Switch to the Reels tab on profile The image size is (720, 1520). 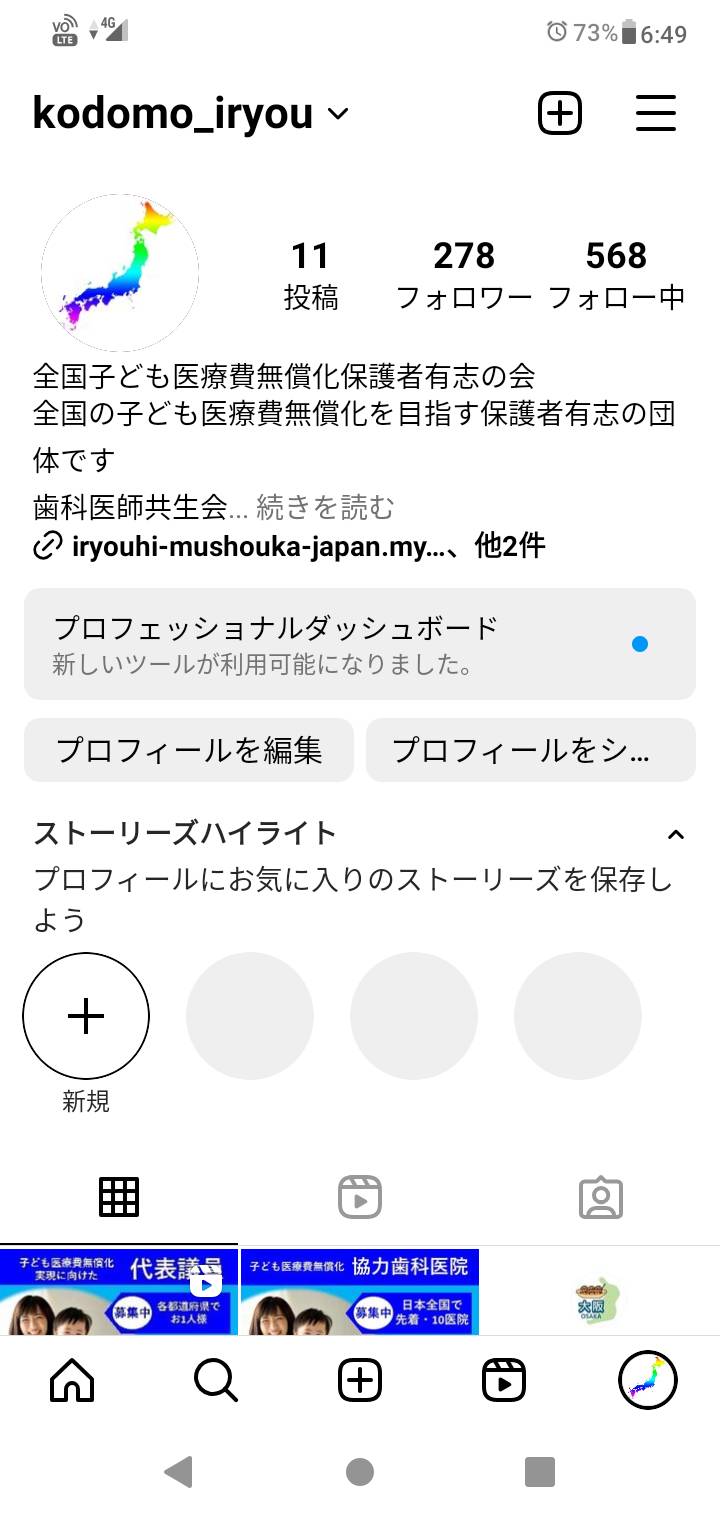360,1197
